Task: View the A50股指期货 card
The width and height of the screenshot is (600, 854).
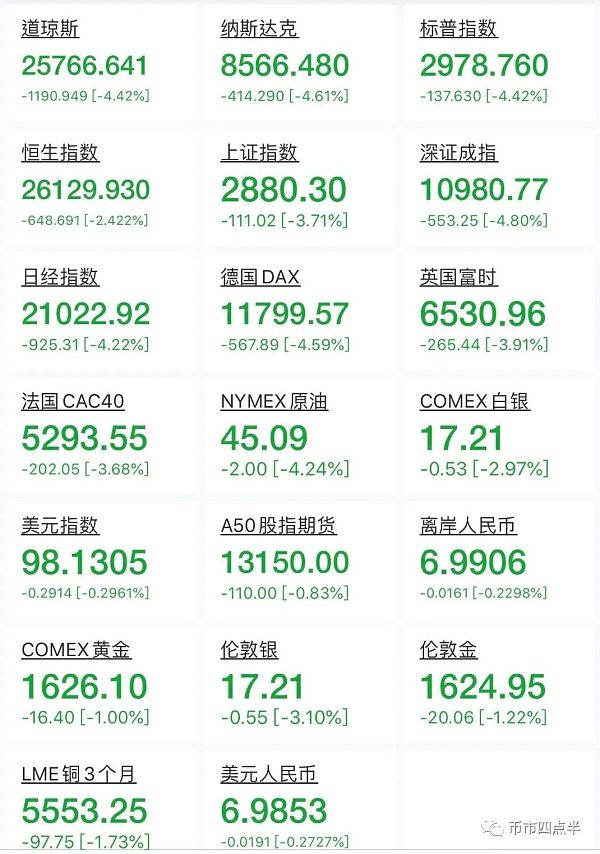Action: [298, 560]
